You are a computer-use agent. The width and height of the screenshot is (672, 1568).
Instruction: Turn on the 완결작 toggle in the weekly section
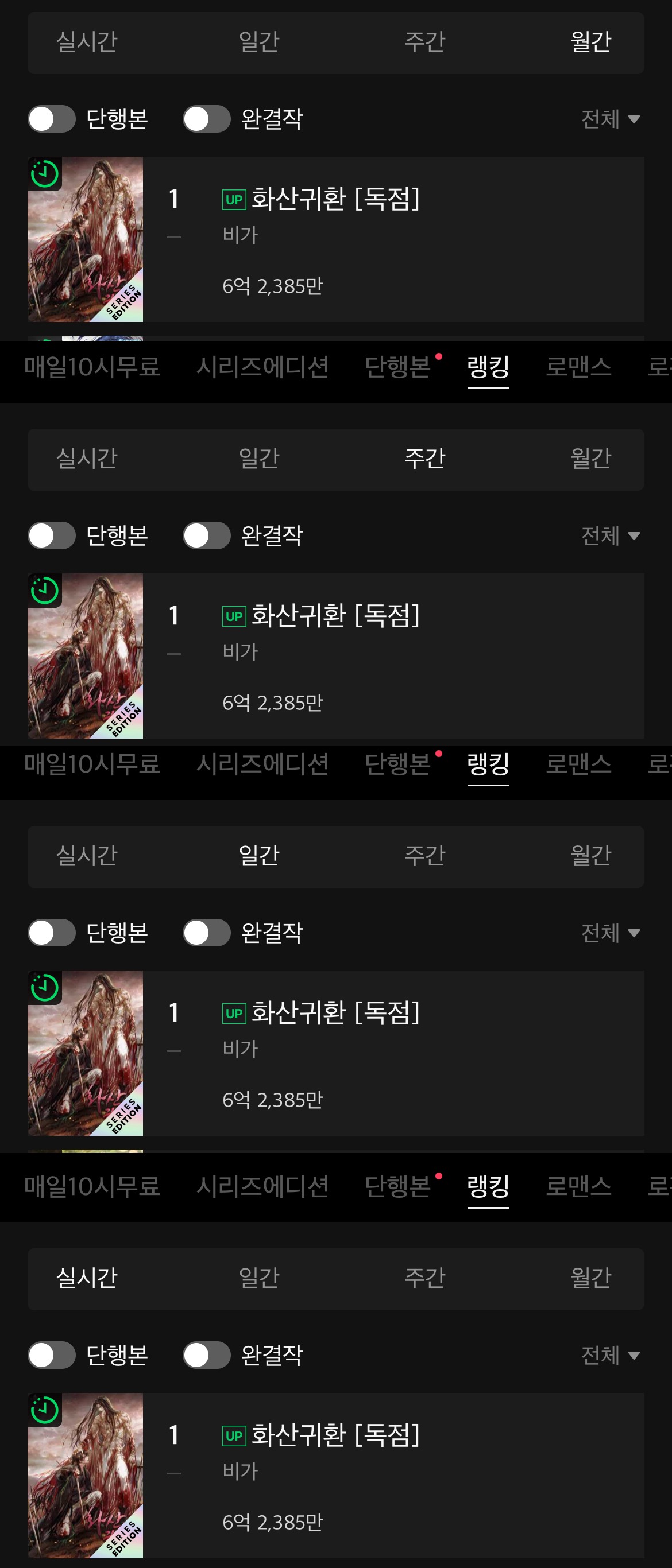click(207, 536)
